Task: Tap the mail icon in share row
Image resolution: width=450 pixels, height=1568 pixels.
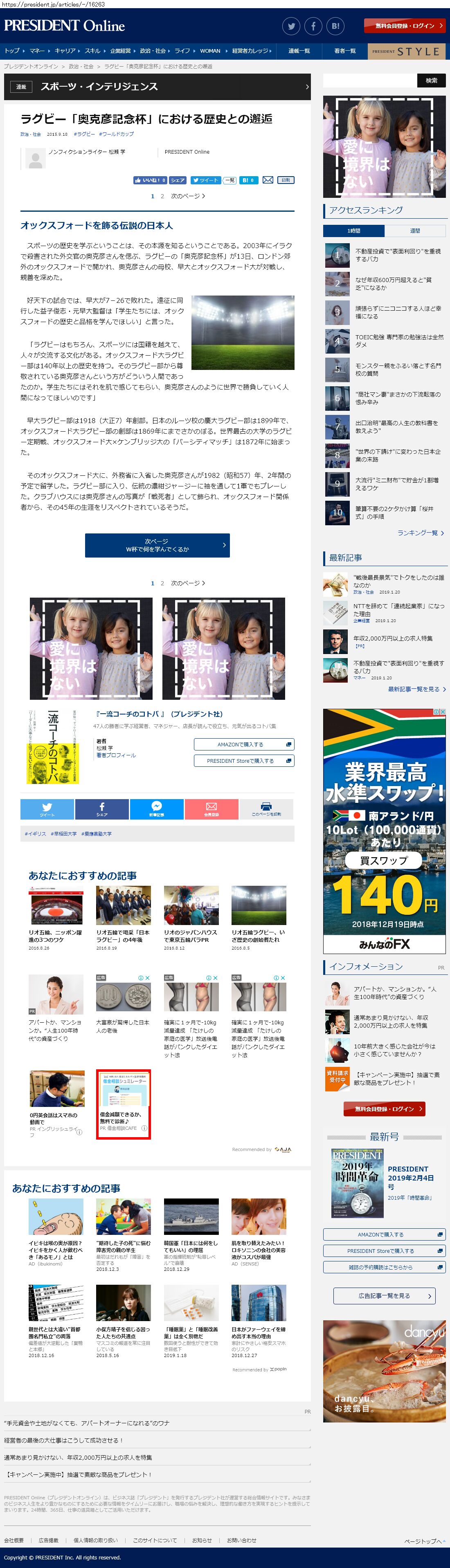Action: click(x=268, y=180)
